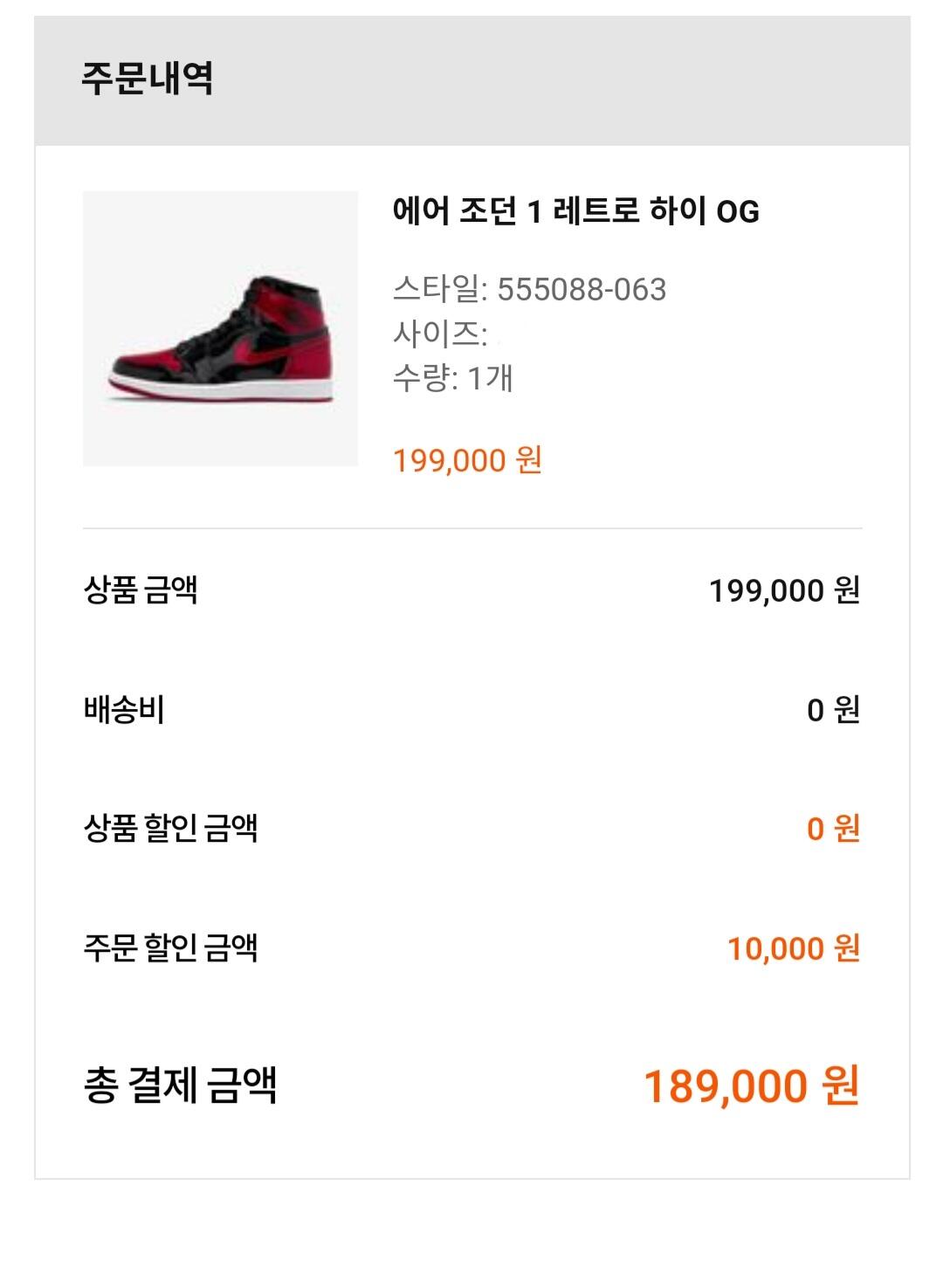This screenshot has height=1288, width=943.
Task: Open the Air Jordan 1 product image
Action: [x=220, y=328]
